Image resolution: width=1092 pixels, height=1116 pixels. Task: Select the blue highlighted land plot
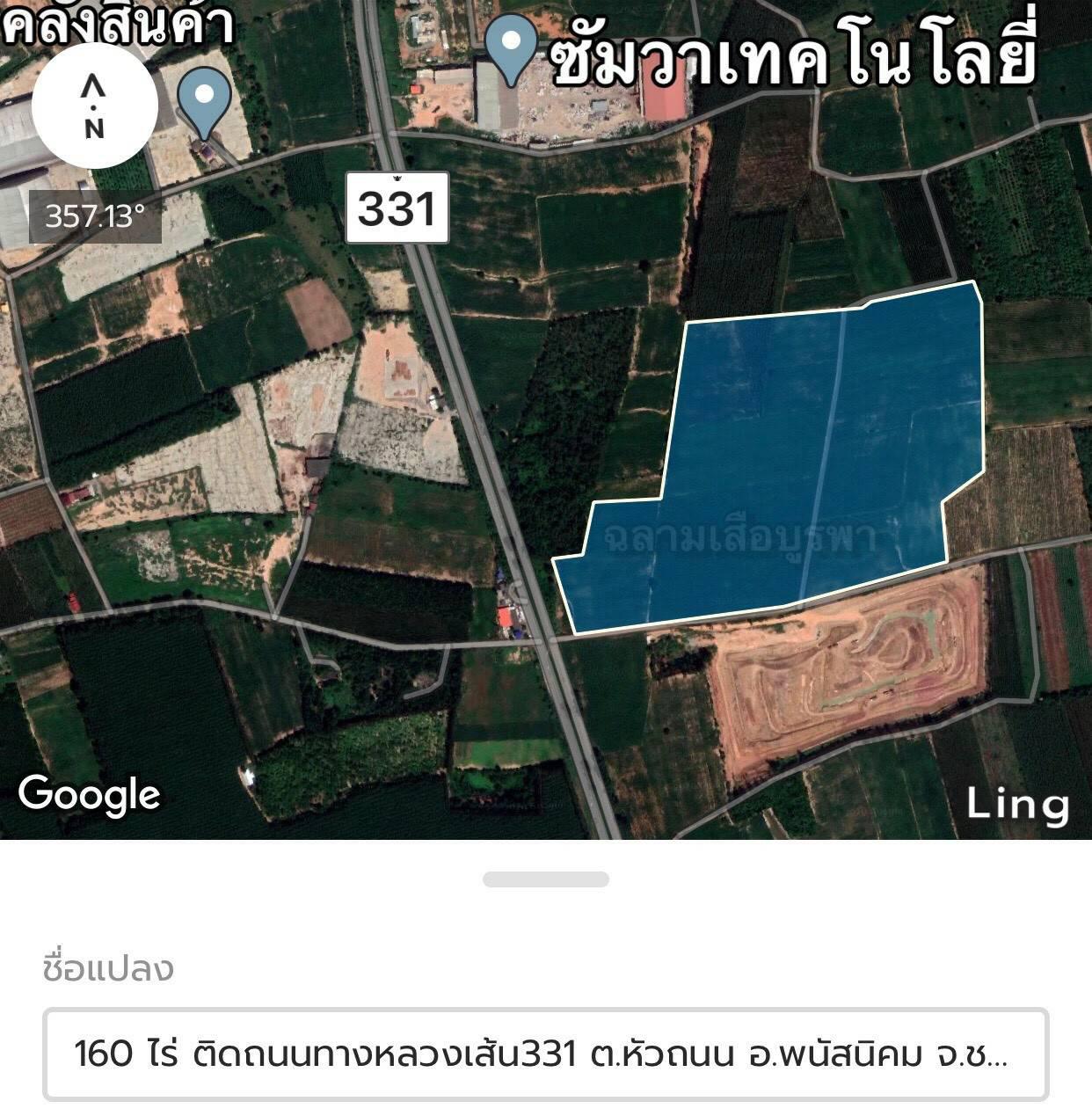[791, 457]
